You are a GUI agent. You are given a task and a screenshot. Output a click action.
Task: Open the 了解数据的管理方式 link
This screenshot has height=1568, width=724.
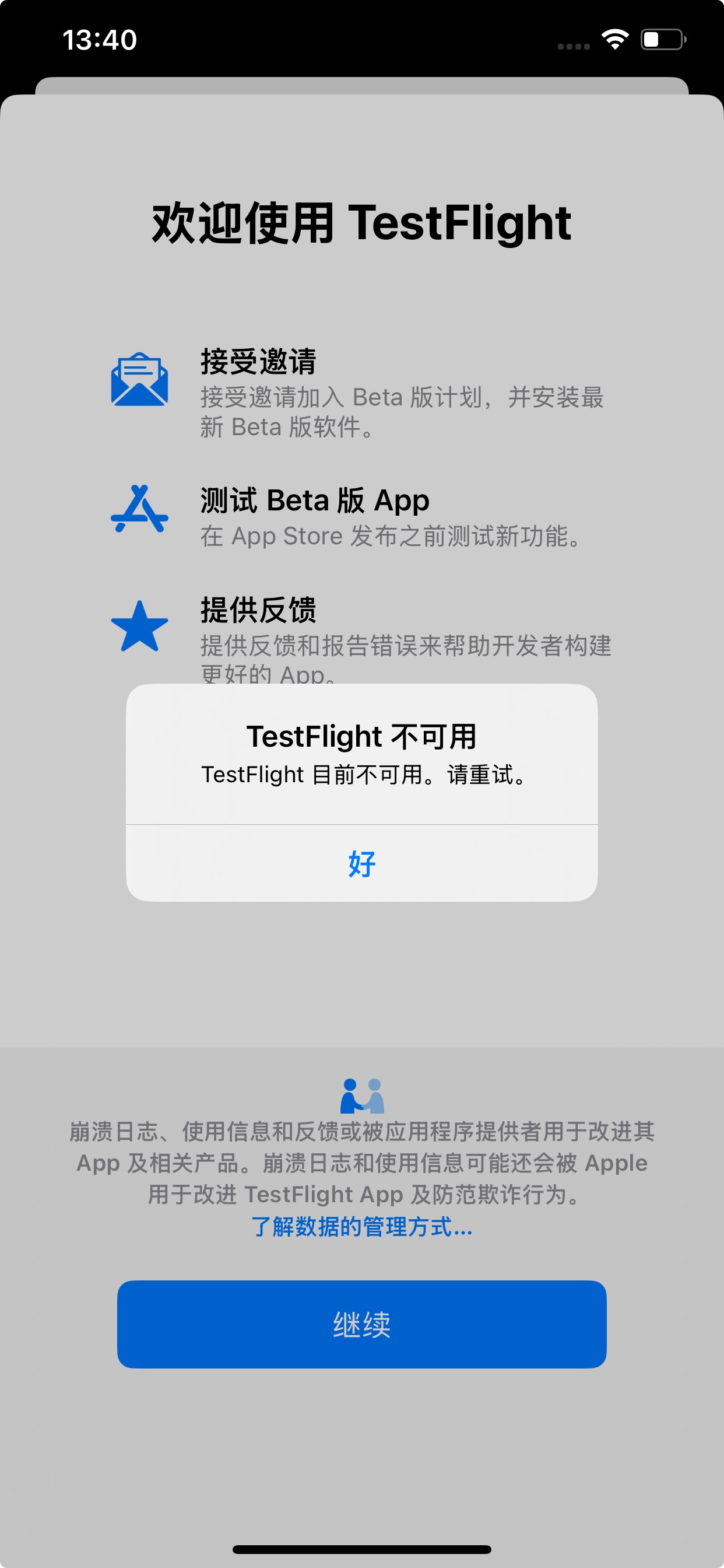[361, 1227]
